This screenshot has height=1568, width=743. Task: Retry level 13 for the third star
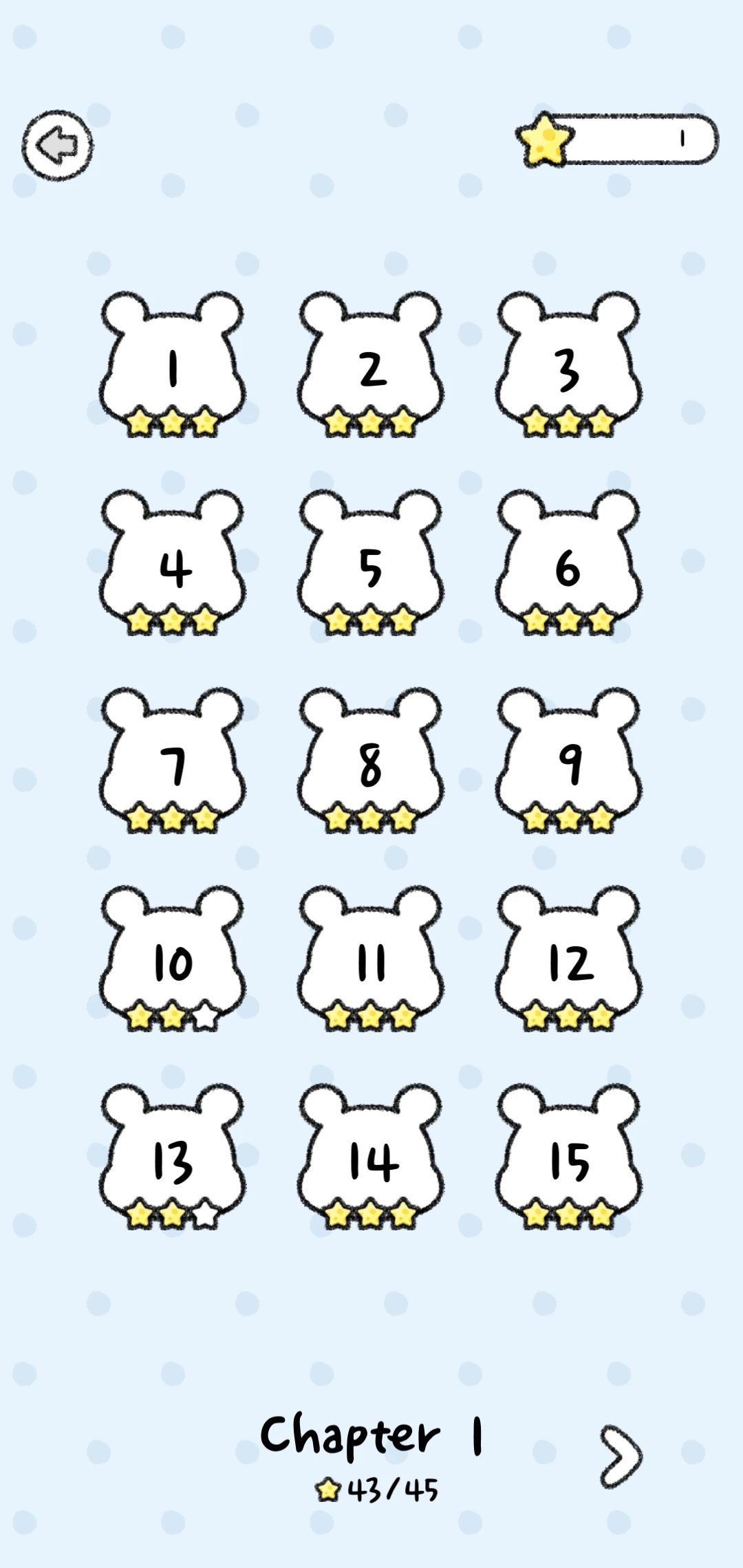172,1157
